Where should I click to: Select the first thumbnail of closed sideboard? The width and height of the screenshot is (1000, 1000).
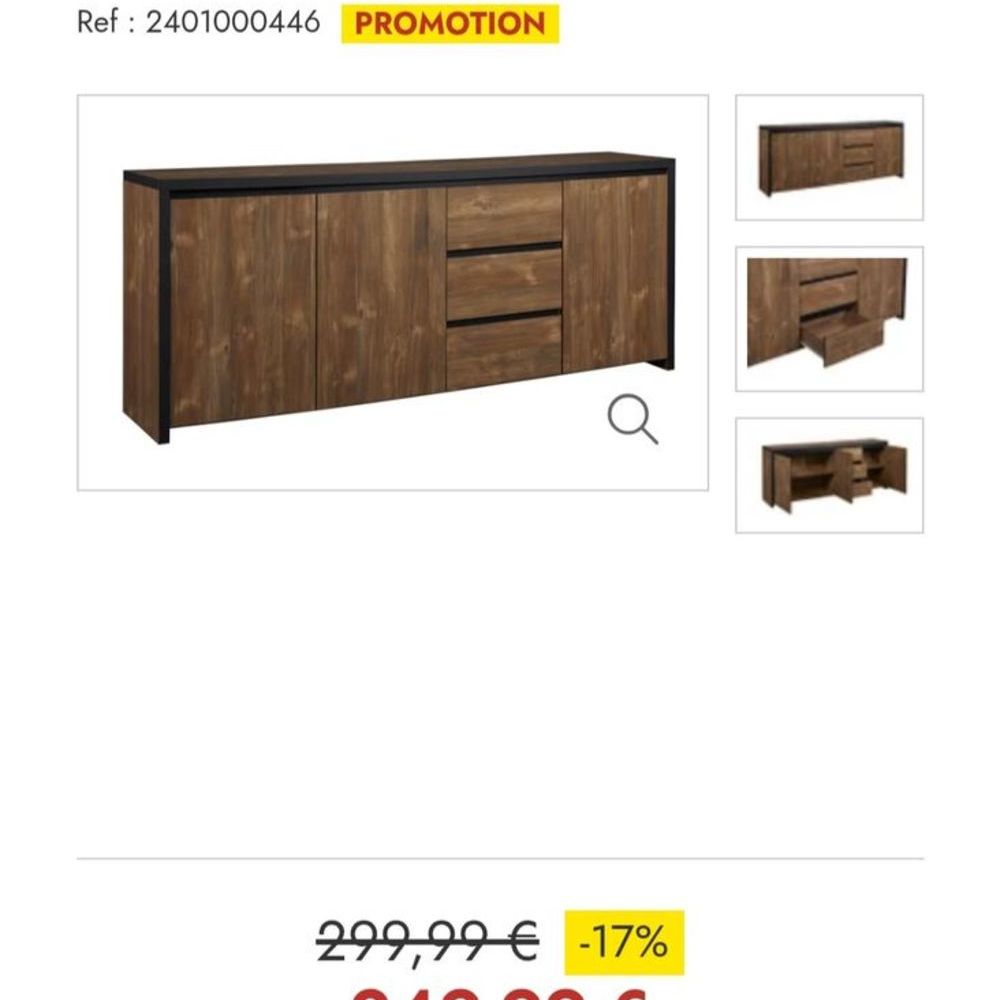(x=829, y=158)
